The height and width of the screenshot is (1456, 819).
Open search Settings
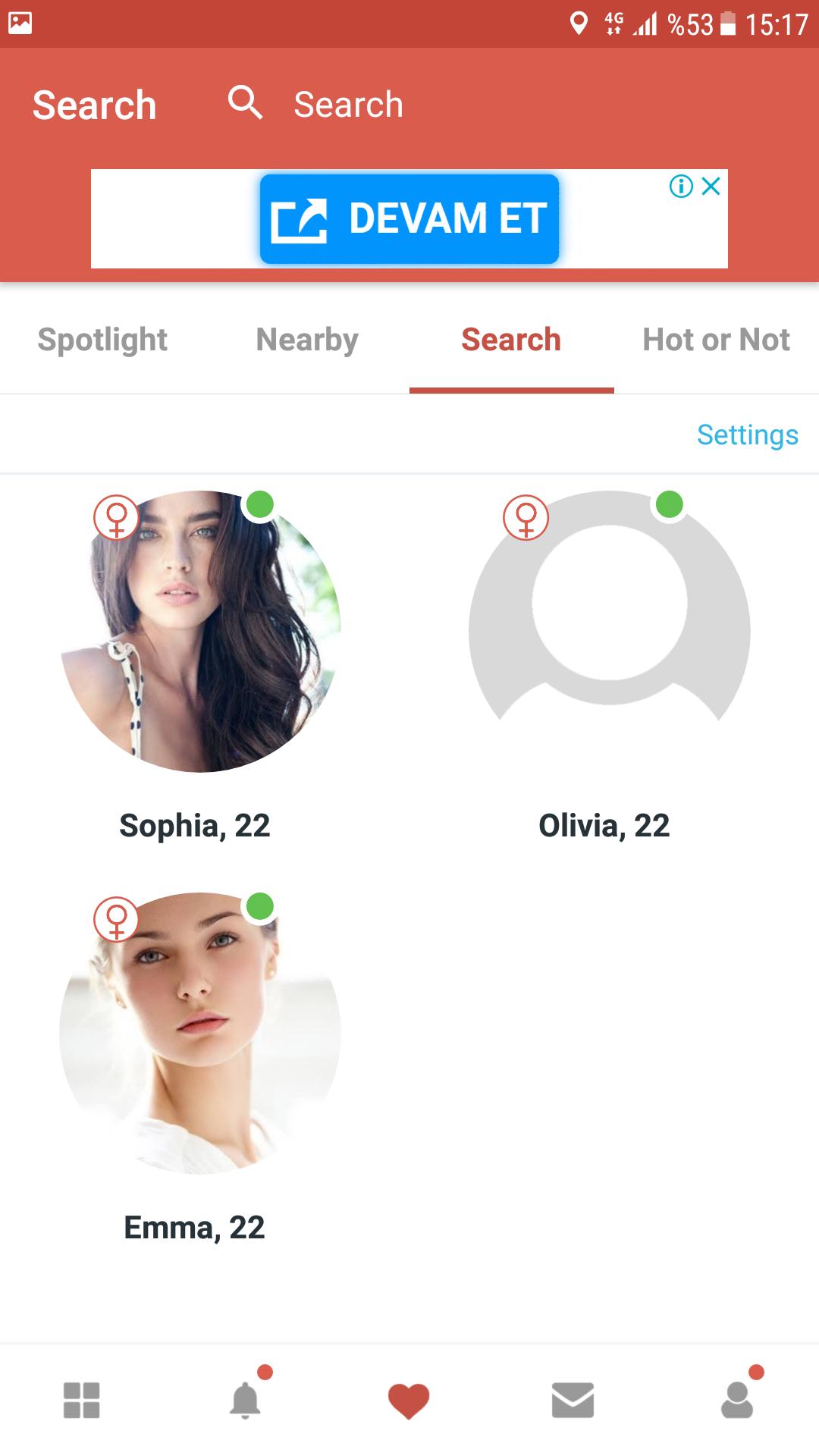tap(748, 435)
